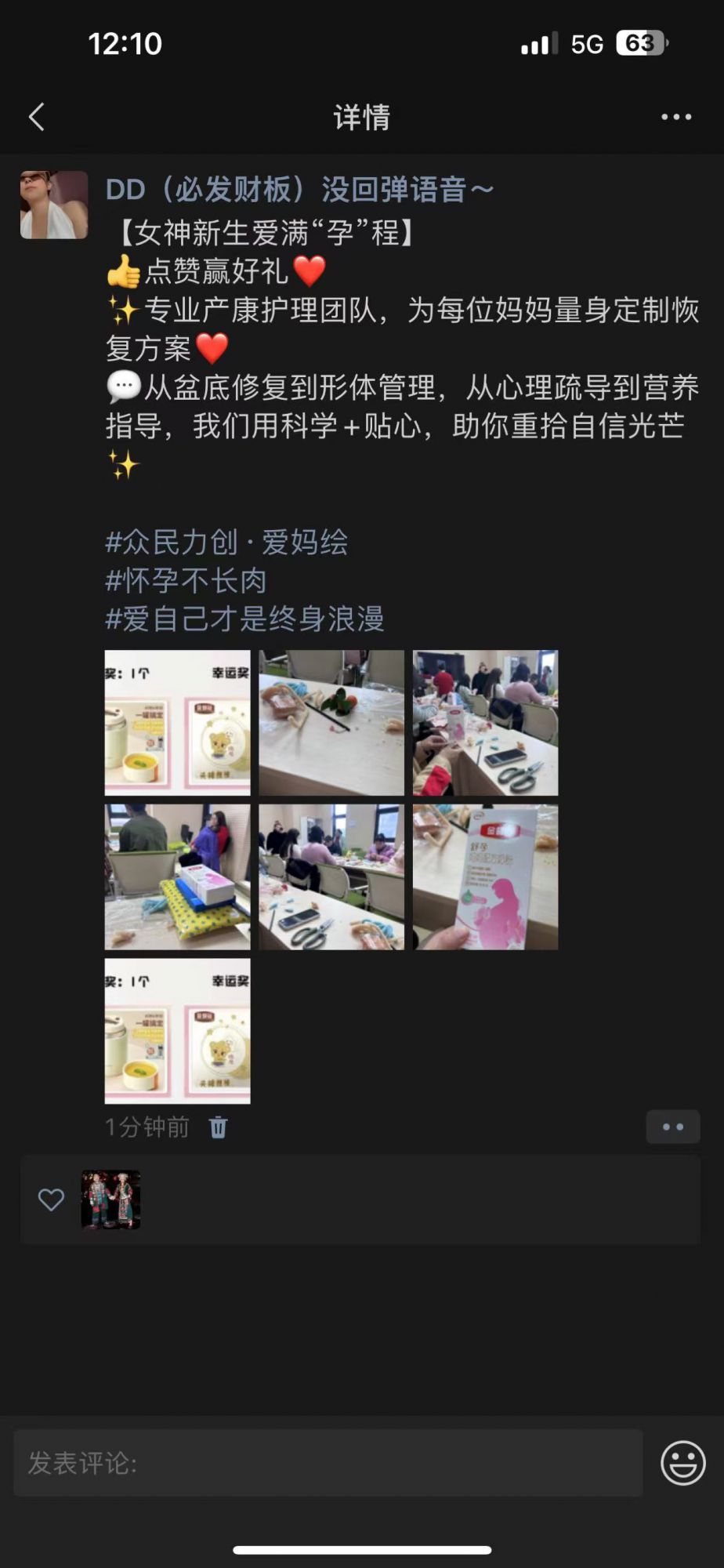Open the pink maternity milk powder photo
This screenshot has width=724, height=1568.
(485, 877)
